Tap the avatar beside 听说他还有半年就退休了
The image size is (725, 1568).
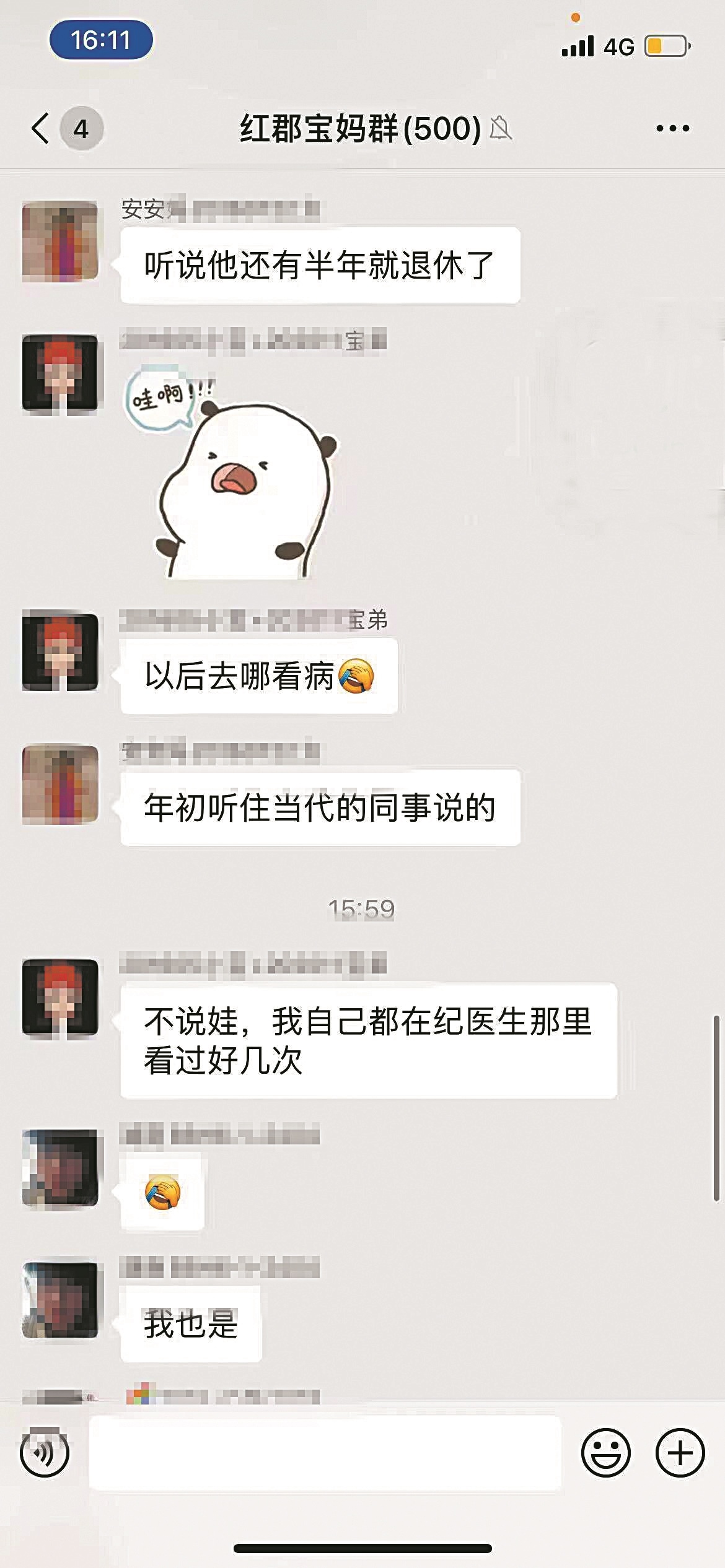coord(60,242)
